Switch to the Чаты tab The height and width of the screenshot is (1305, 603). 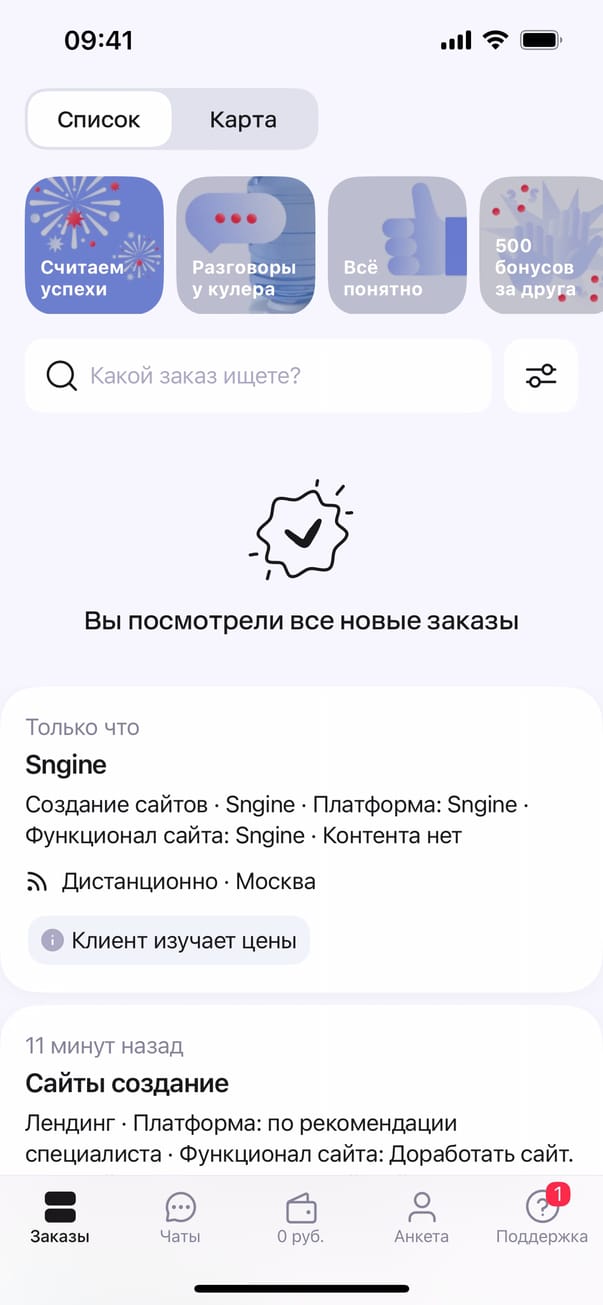pyautogui.click(x=180, y=1218)
